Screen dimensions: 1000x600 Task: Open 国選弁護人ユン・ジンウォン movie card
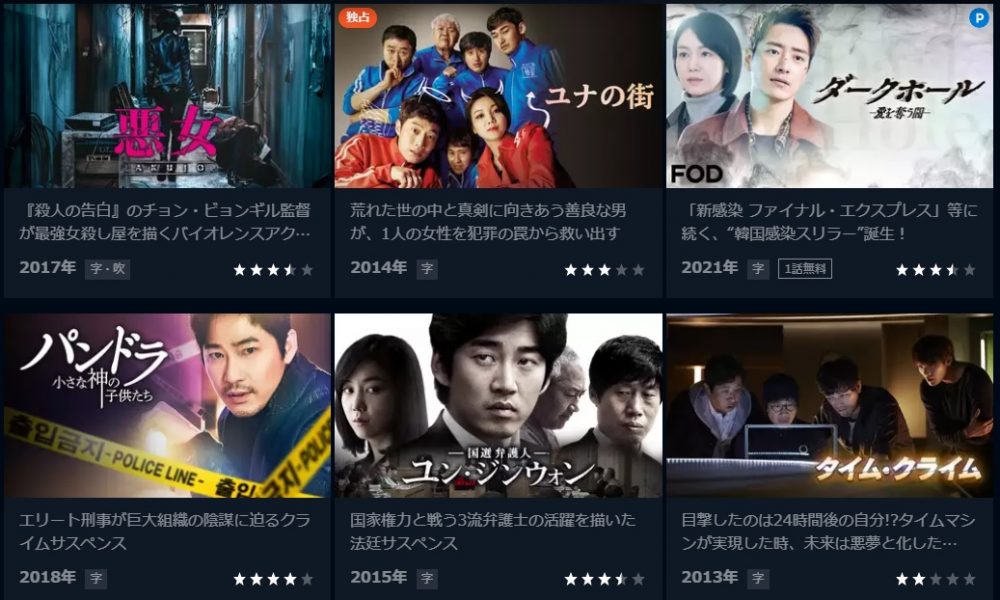pos(498,406)
